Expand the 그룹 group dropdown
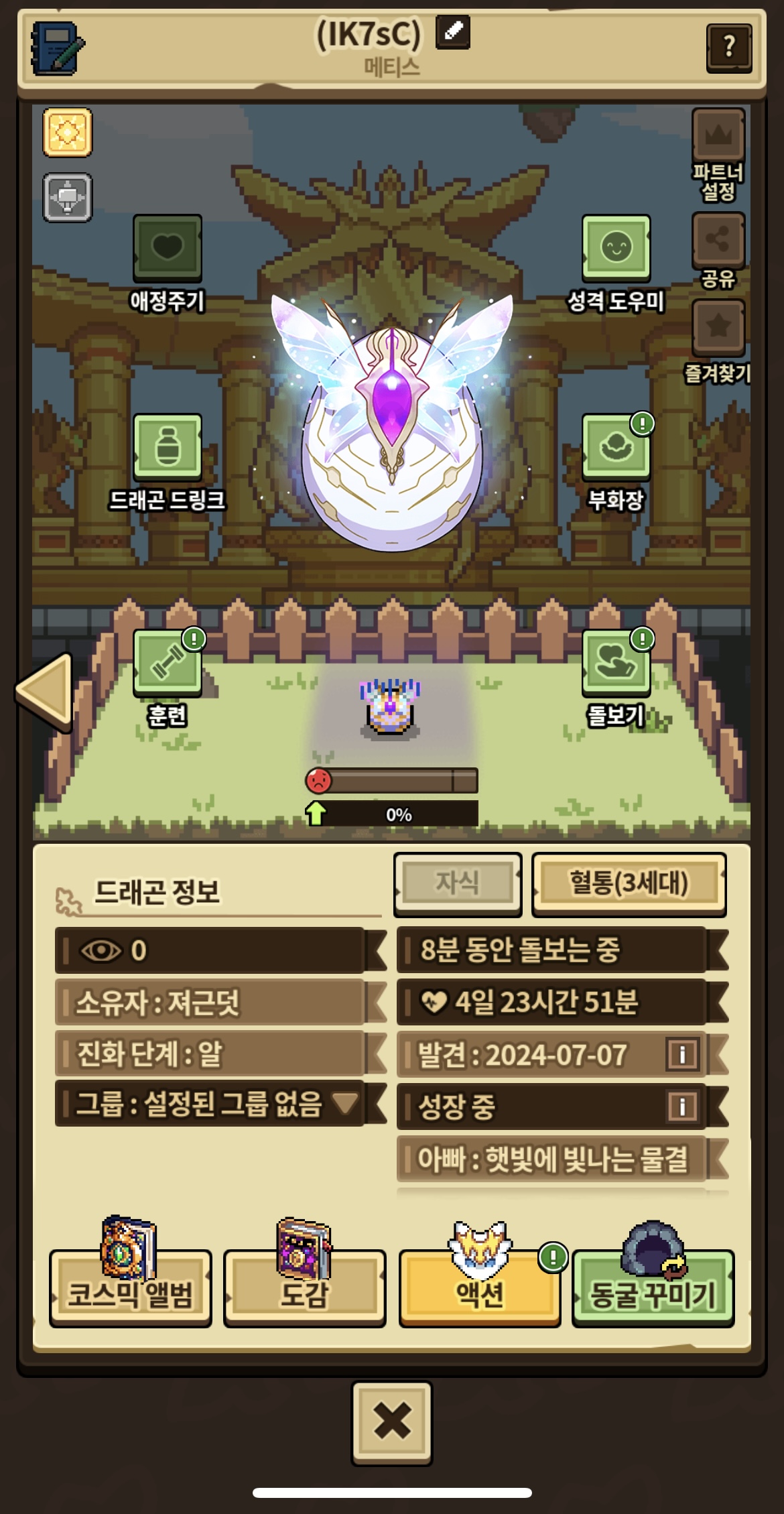This screenshot has width=784, height=1514. tap(346, 1102)
